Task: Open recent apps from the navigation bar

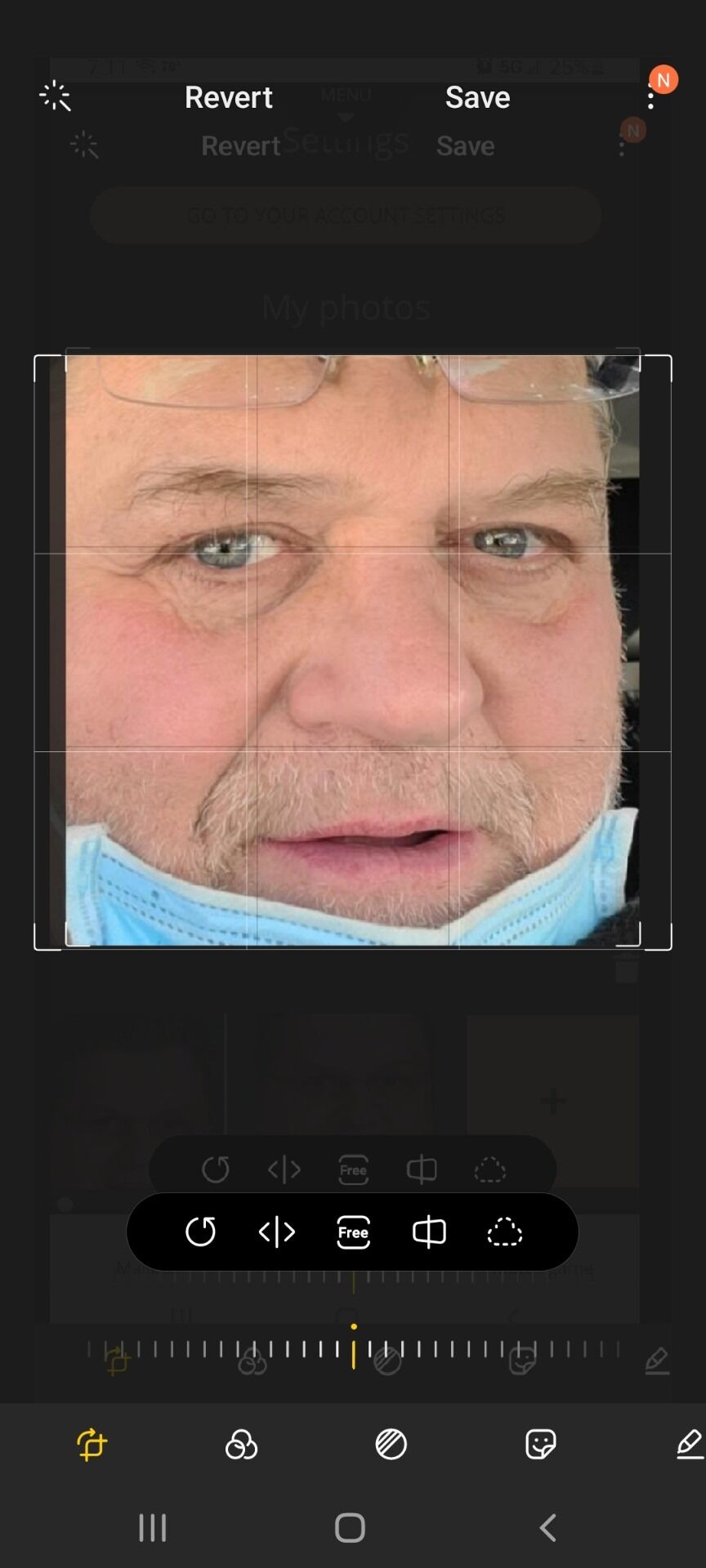Action: pyautogui.click(x=152, y=1527)
